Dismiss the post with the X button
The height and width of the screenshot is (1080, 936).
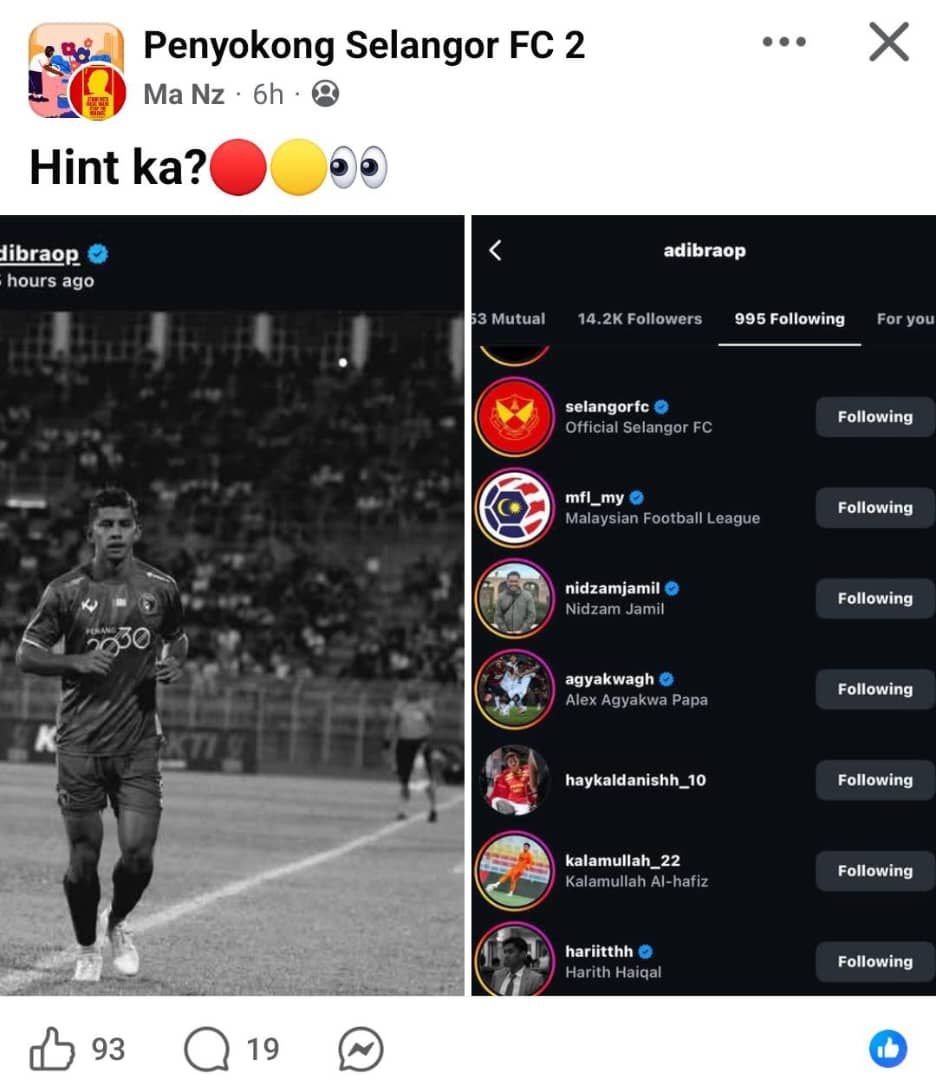click(888, 43)
